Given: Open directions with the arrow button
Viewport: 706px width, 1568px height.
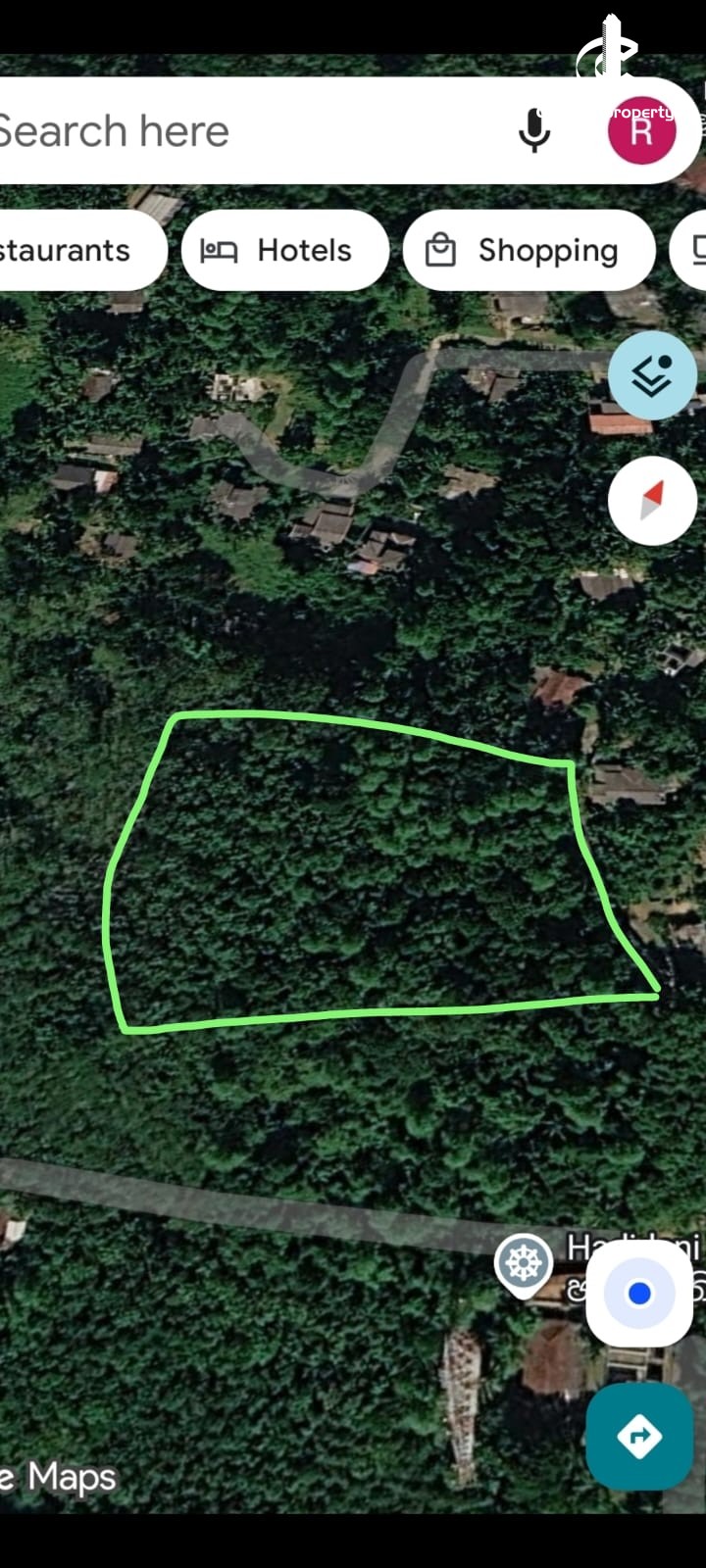Looking at the screenshot, I should [639, 1437].
